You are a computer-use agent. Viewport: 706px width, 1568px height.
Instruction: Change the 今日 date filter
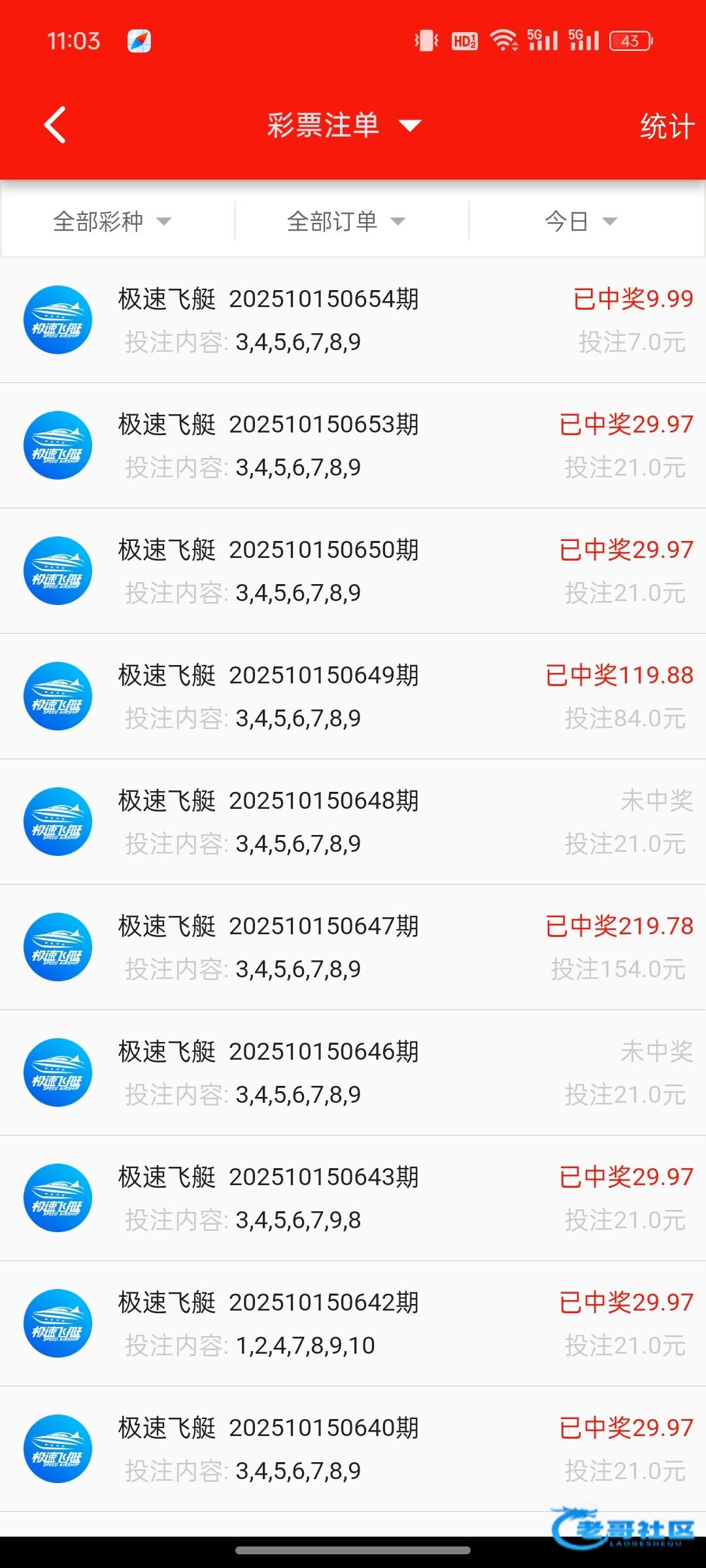tap(580, 221)
